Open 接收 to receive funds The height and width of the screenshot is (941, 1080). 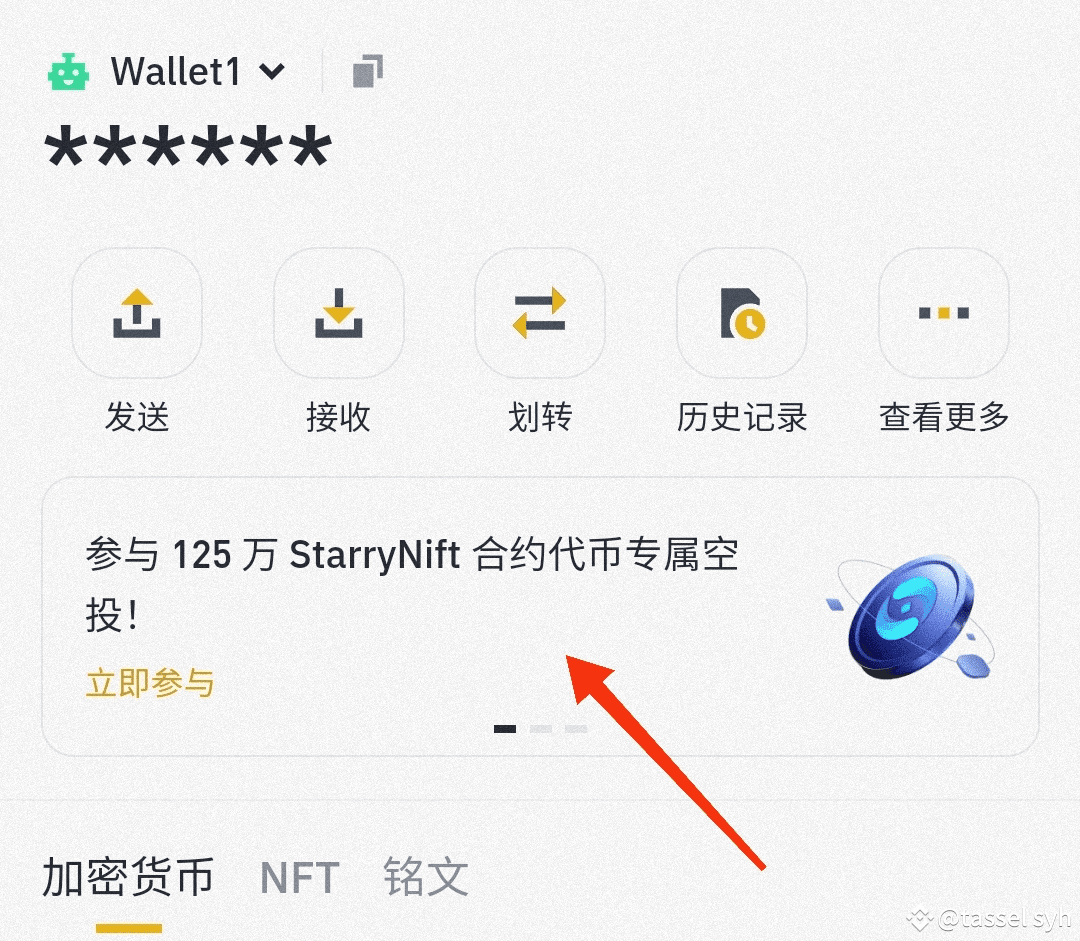pos(339,313)
